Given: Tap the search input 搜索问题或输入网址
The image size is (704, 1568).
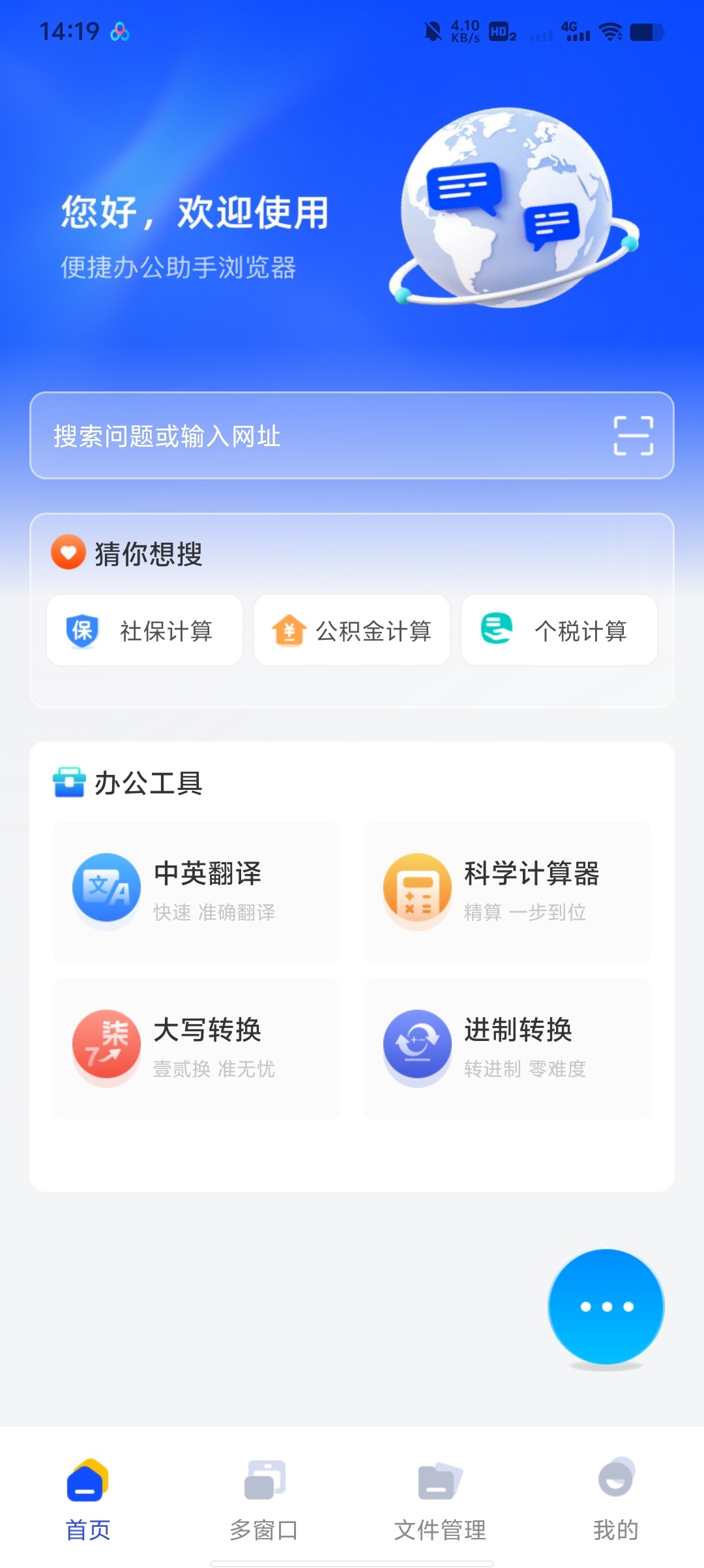Looking at the screenshot, I should (261, 436).
